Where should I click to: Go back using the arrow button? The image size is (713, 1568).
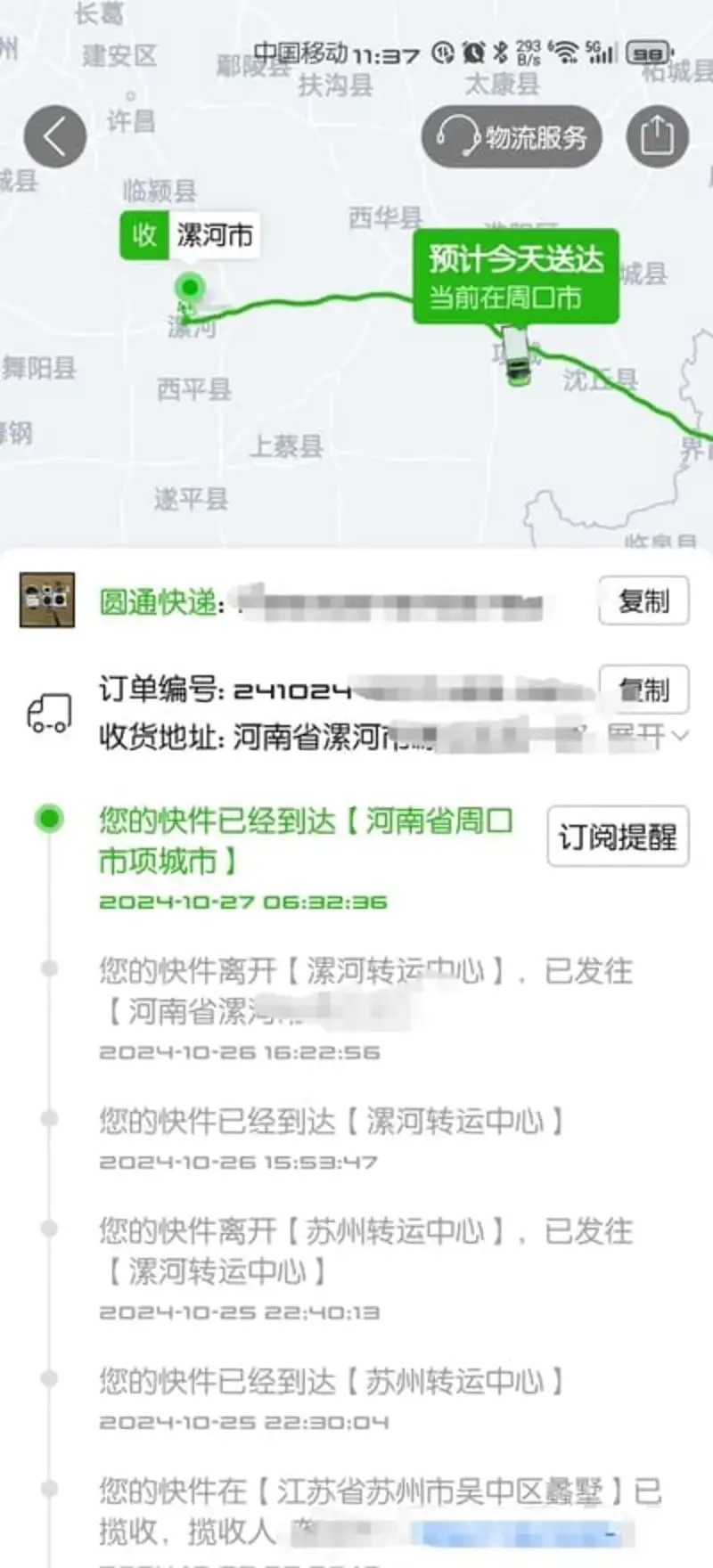(55, 136)
